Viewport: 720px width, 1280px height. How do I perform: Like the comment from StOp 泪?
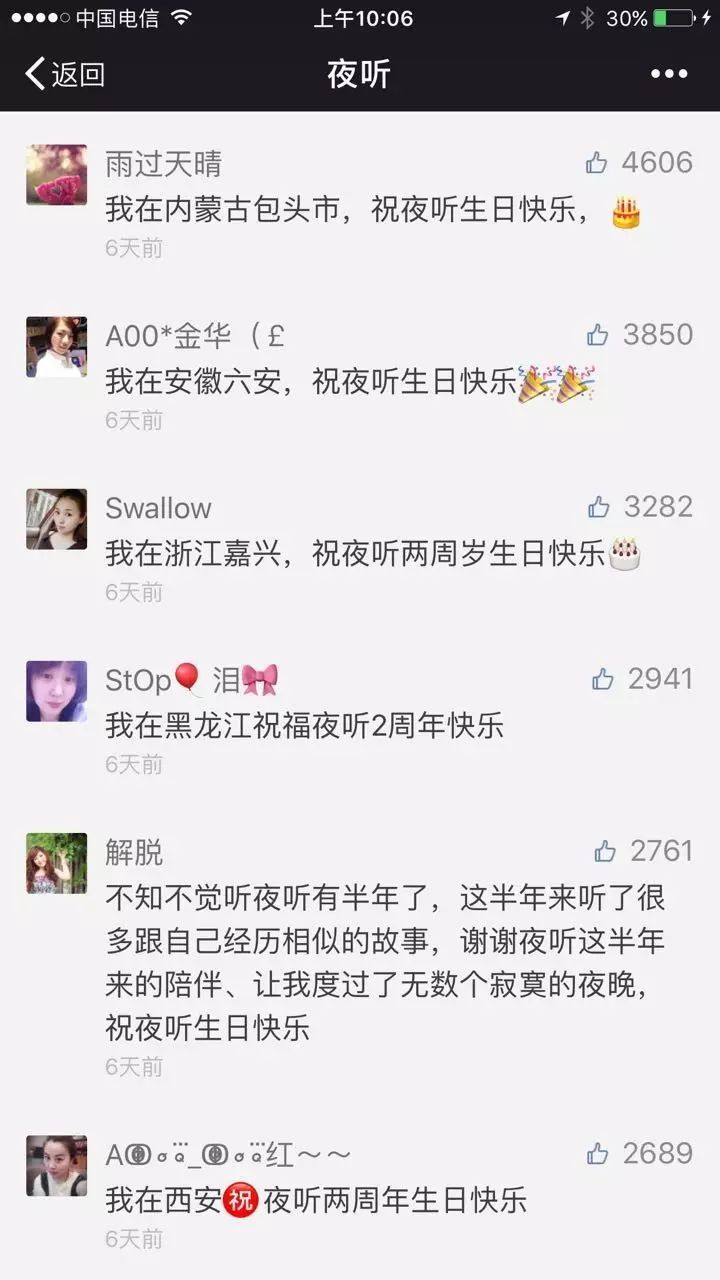click(x=602, y=680)
